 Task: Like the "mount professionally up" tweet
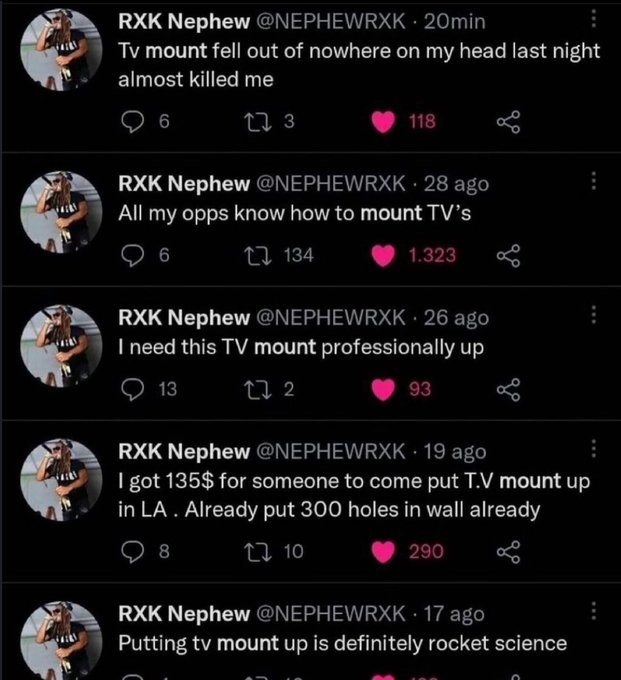(382, 390)
